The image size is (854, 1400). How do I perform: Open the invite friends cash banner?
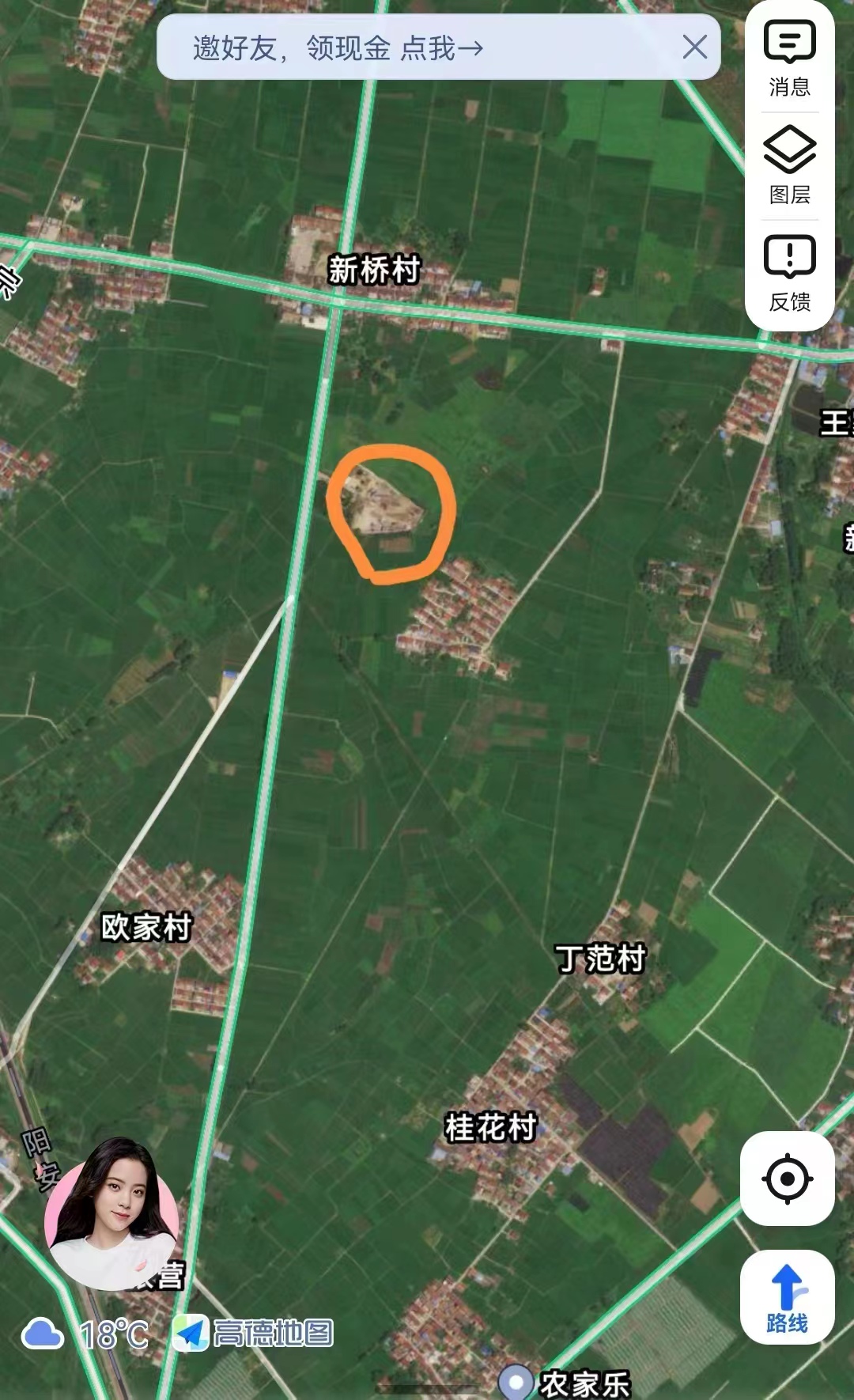tap(338, 48)
